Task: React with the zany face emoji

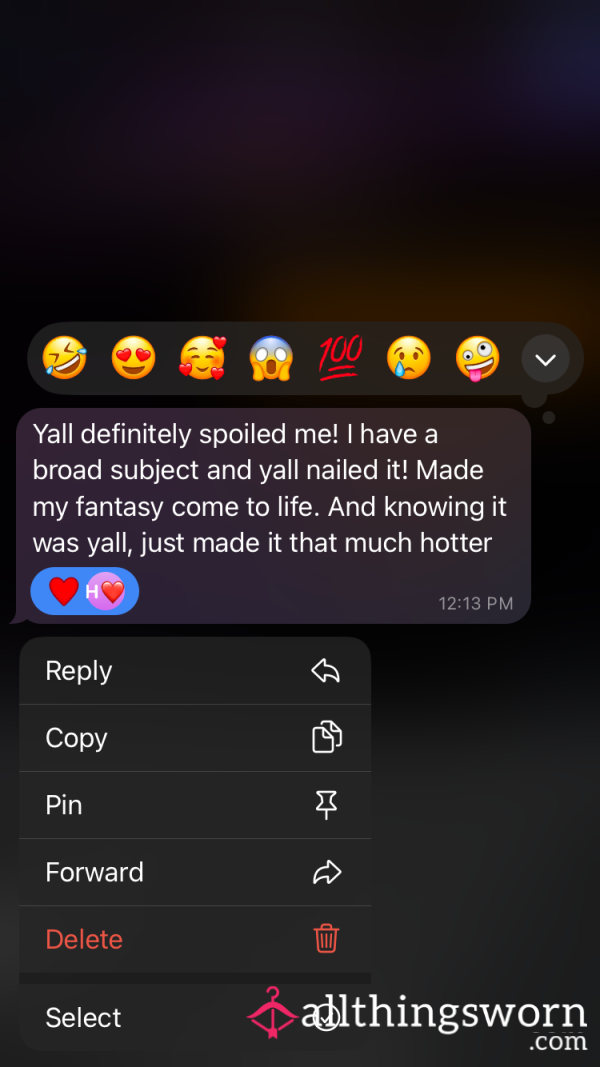Action: click(x=478, y=358)
